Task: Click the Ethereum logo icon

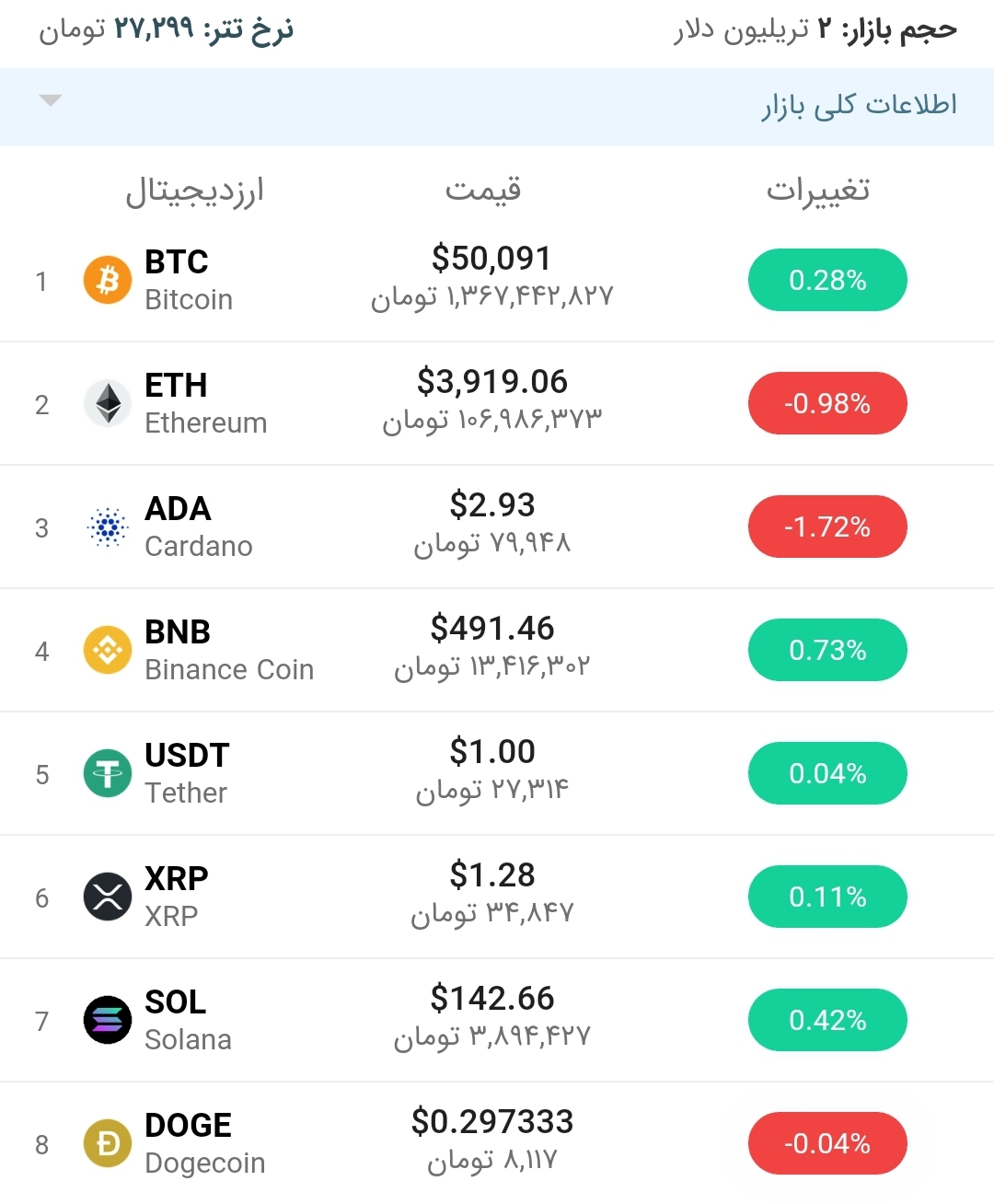Action: (x=107, y=403)
